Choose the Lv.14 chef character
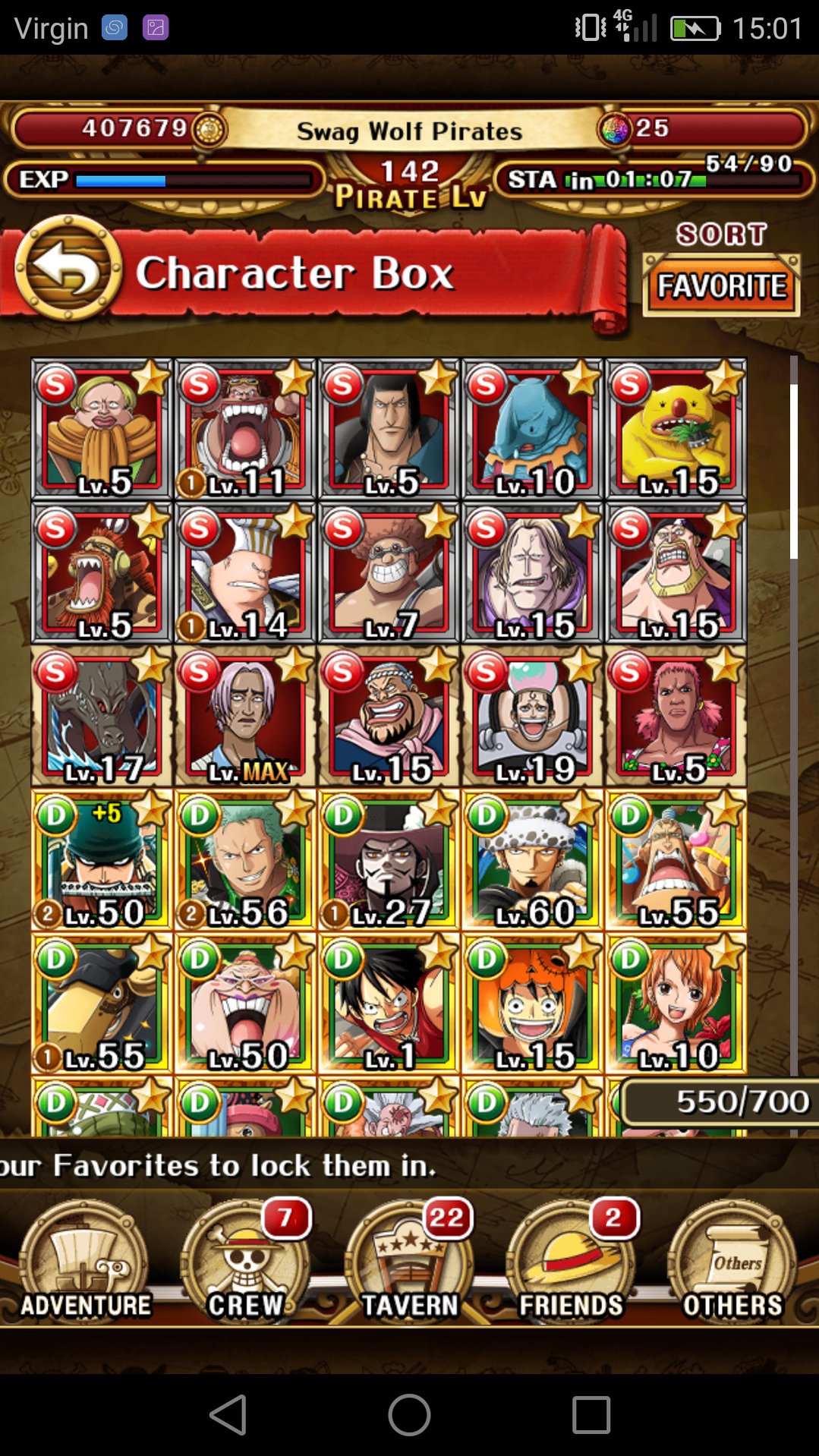 pyautogui.click(x=244, y=572)
